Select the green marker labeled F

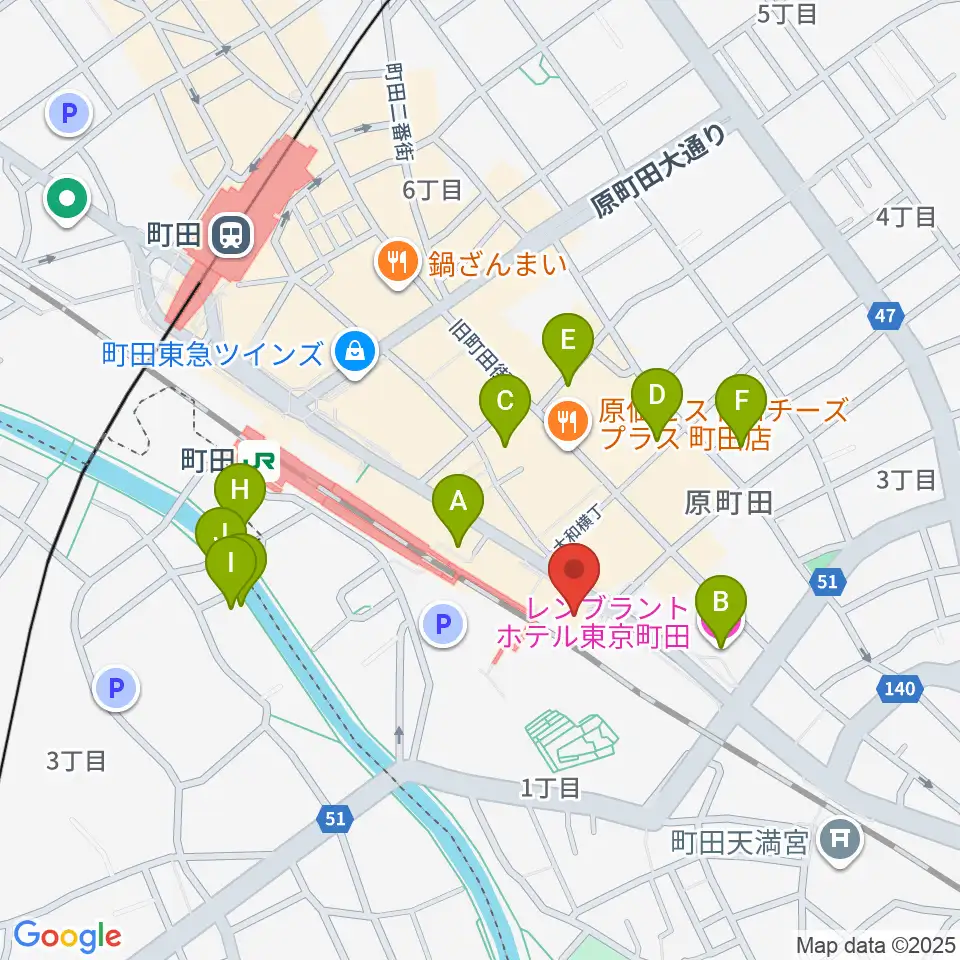coord(741,410)
